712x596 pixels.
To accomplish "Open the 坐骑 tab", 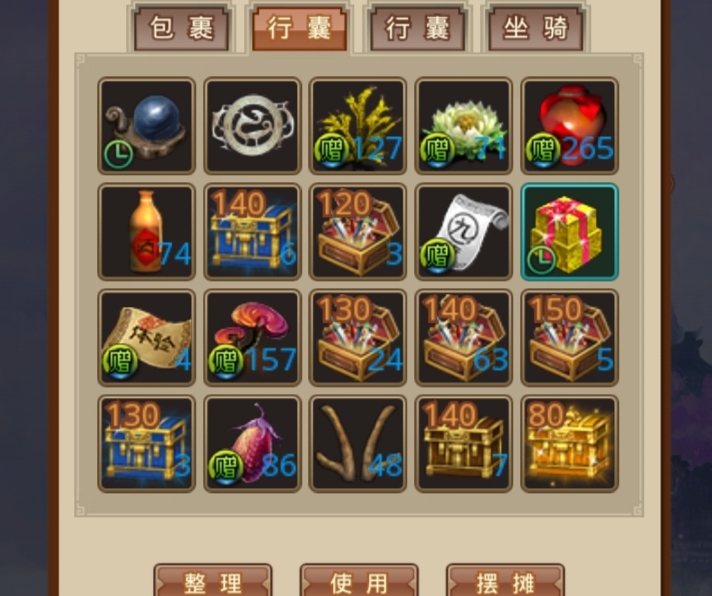I will point(536,29).
